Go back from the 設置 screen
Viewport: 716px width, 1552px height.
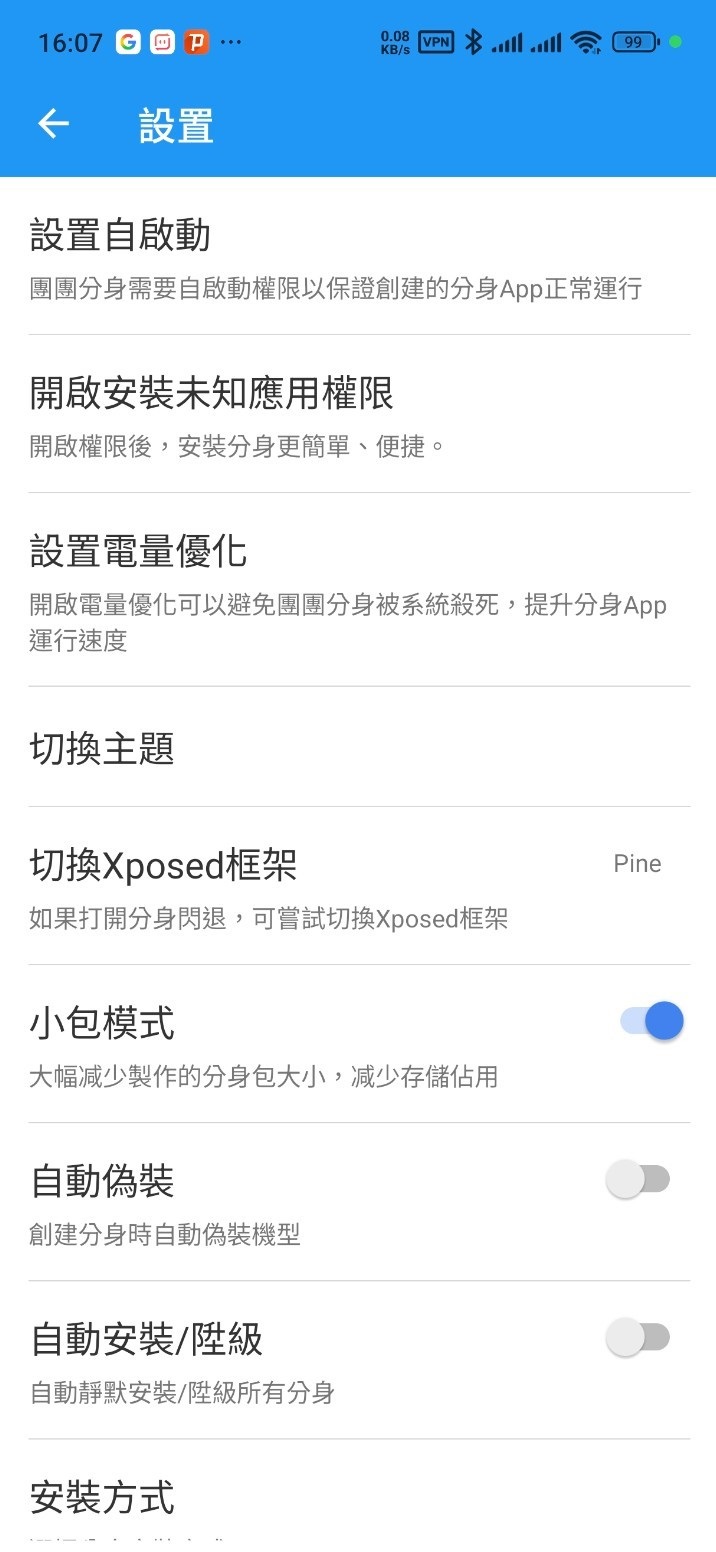pos(54,124)
